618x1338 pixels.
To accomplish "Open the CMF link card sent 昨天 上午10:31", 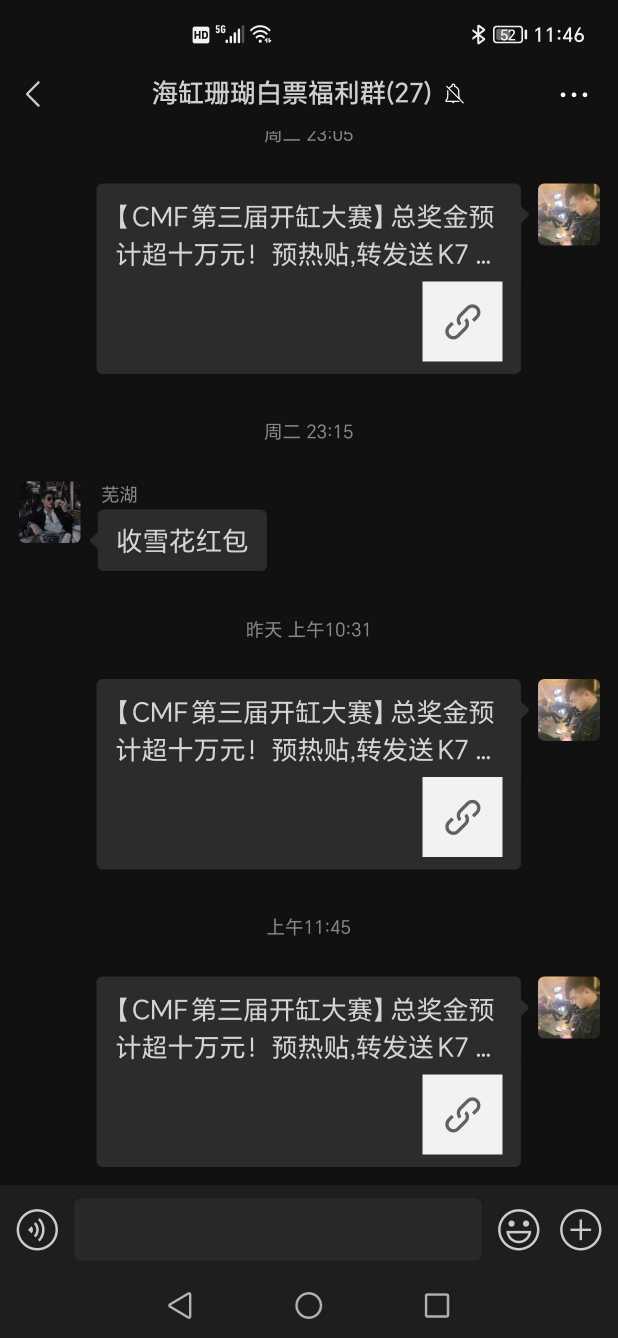I will (x=308, y=773).
